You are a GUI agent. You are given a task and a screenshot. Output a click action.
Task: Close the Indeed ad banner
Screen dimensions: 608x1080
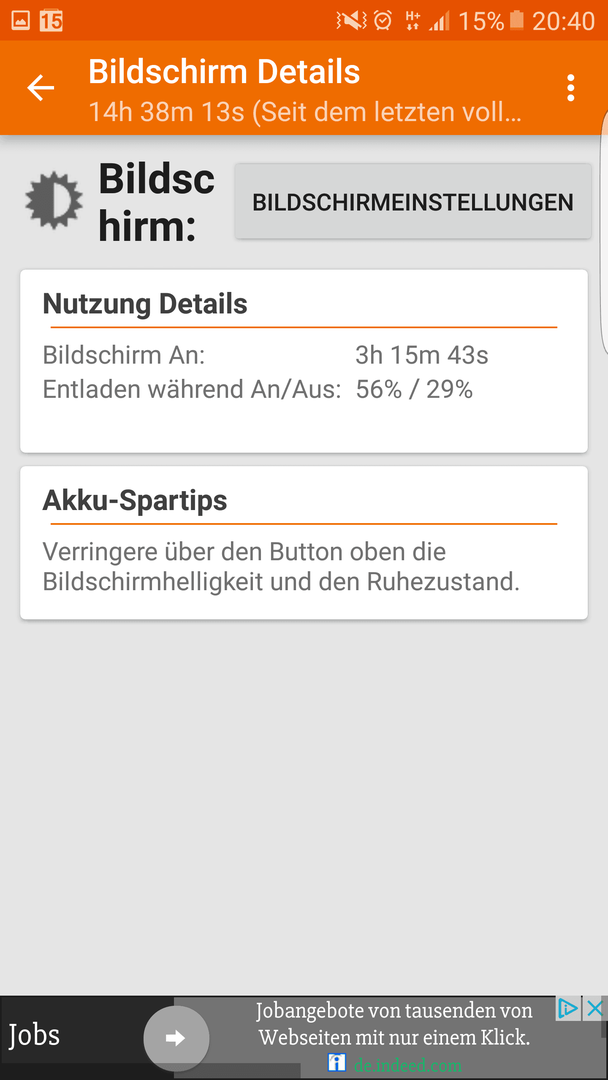coord(594,1009)
